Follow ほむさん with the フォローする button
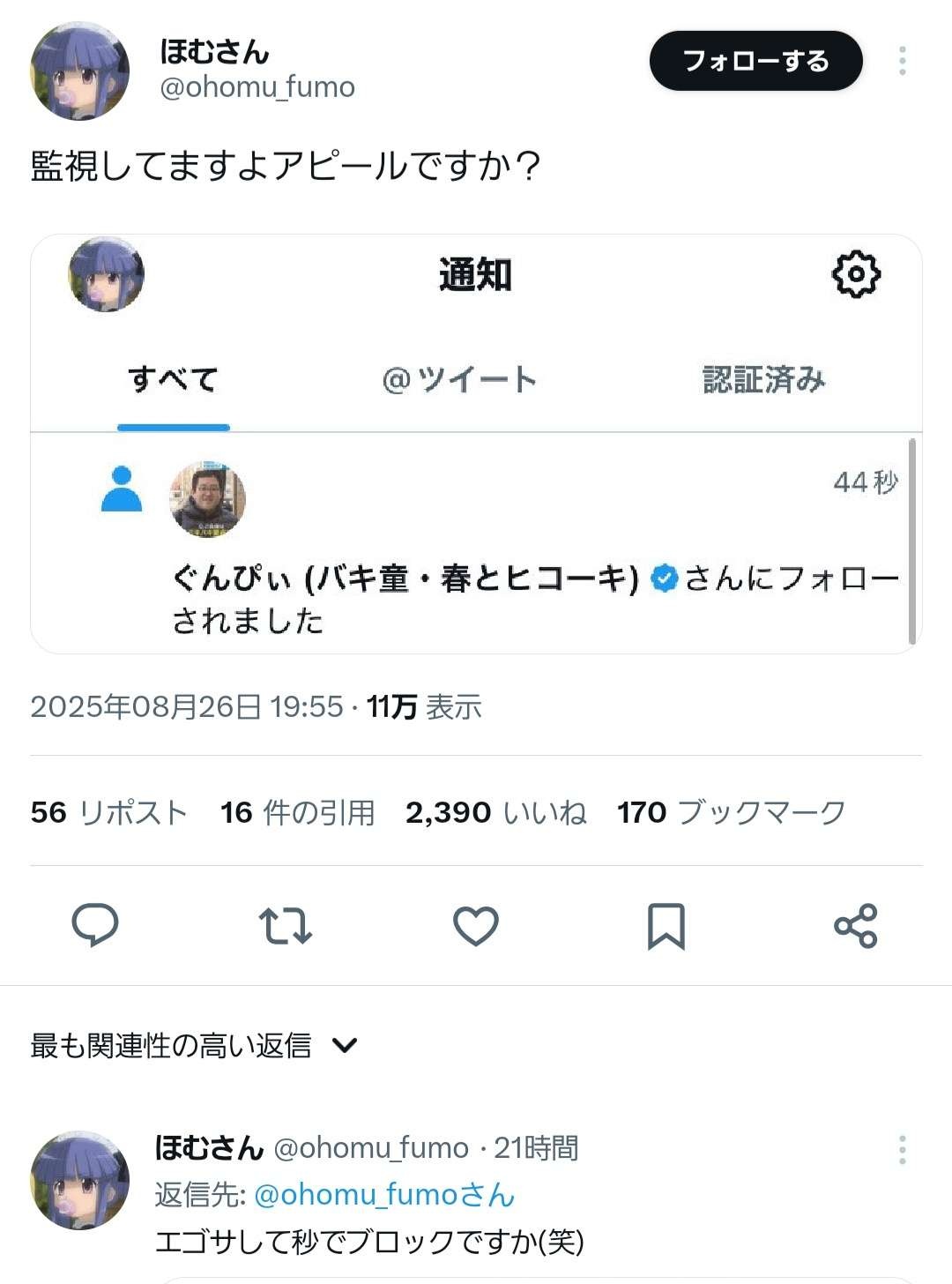Image resolution: width=952 pixels, height=1284 pixels. click(x=755, y=61)
